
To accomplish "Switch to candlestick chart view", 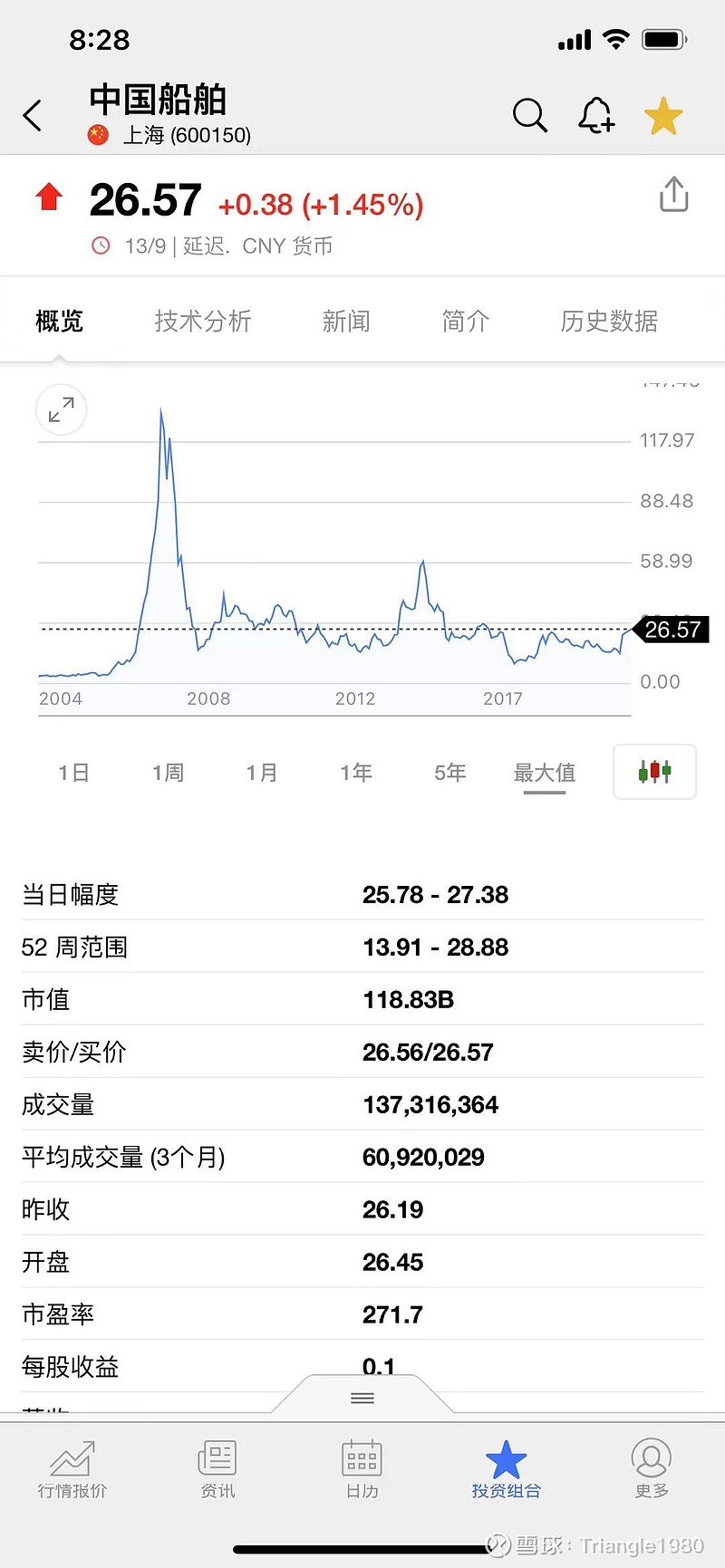I will 654,772.
